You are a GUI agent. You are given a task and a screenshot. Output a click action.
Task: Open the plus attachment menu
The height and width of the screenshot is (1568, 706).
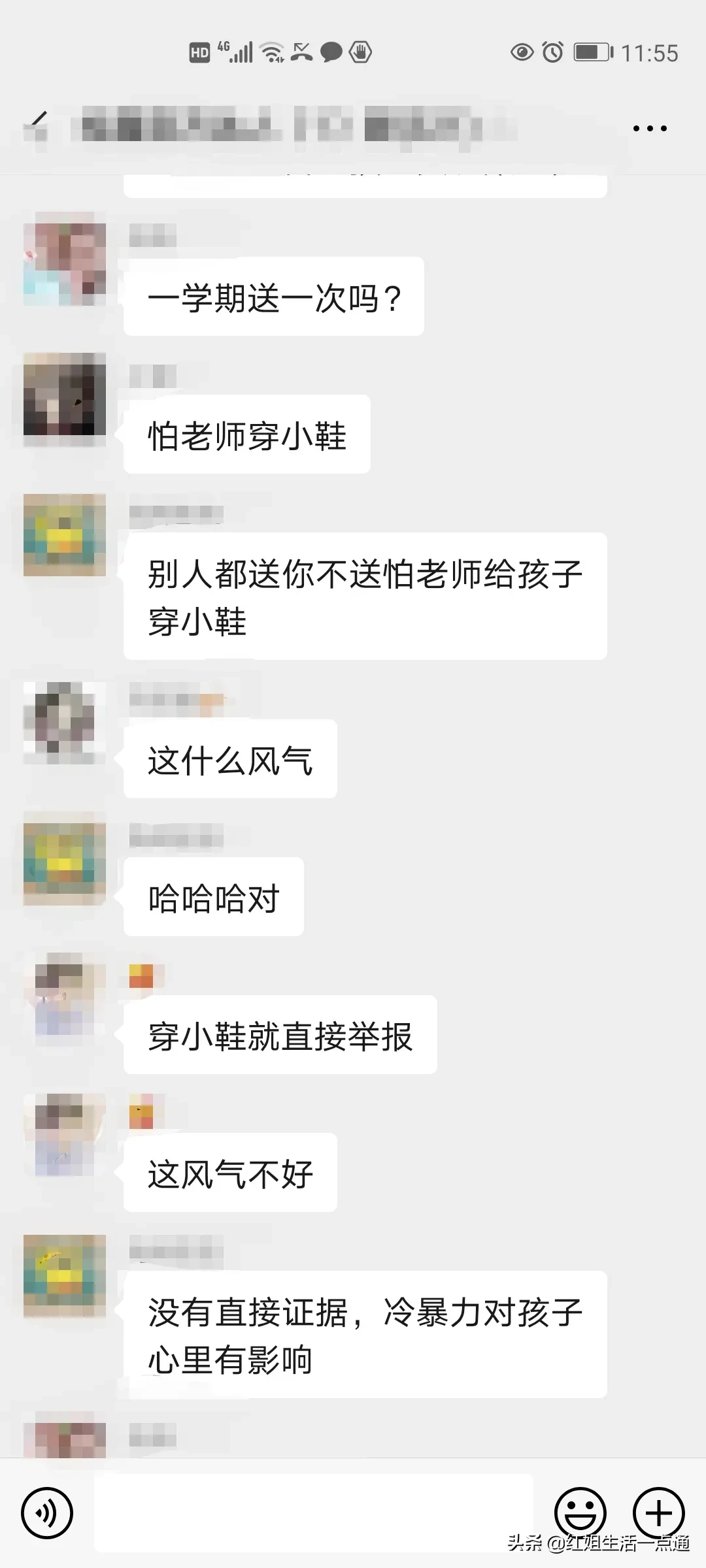click(658, 1512)
